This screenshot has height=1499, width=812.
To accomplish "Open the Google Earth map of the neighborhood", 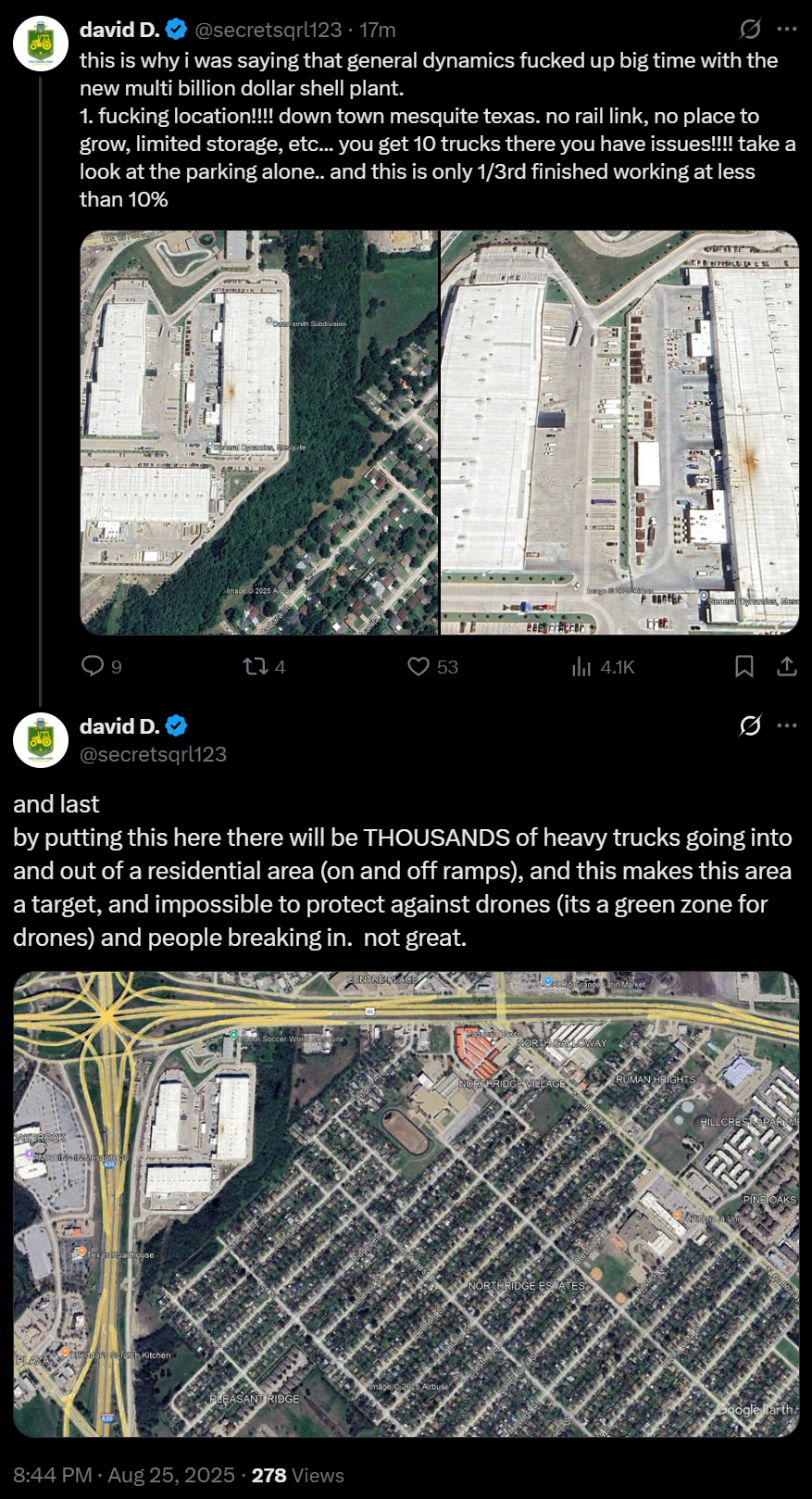I will (406, 1204).
